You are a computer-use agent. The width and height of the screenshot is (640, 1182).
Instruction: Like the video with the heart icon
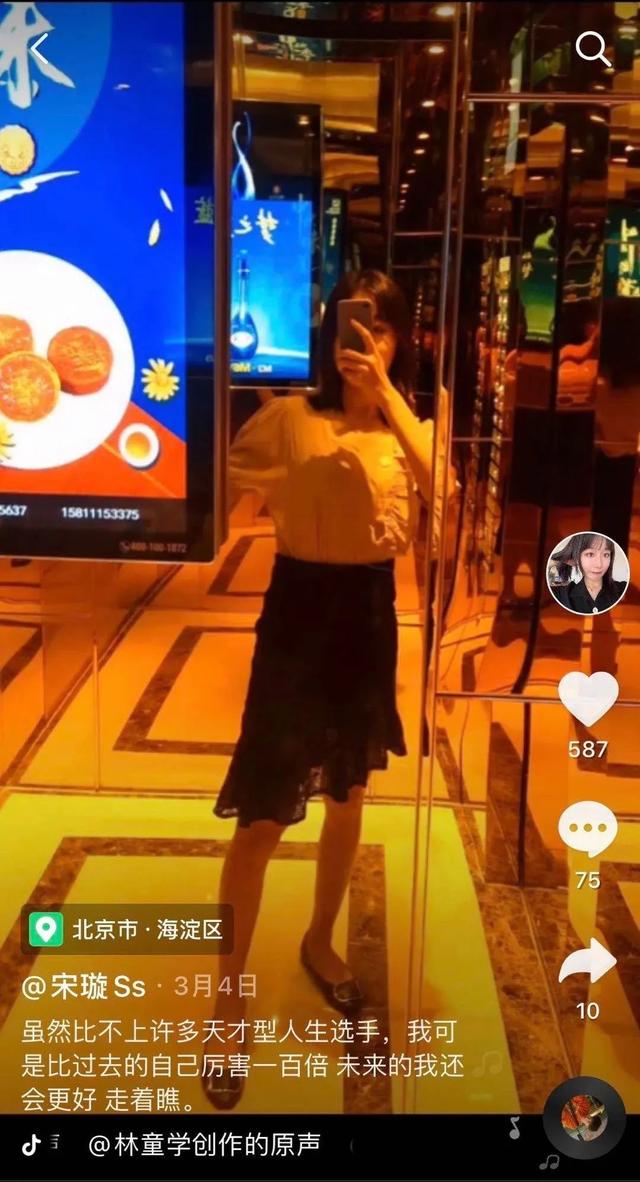click(x=588, y=698)
